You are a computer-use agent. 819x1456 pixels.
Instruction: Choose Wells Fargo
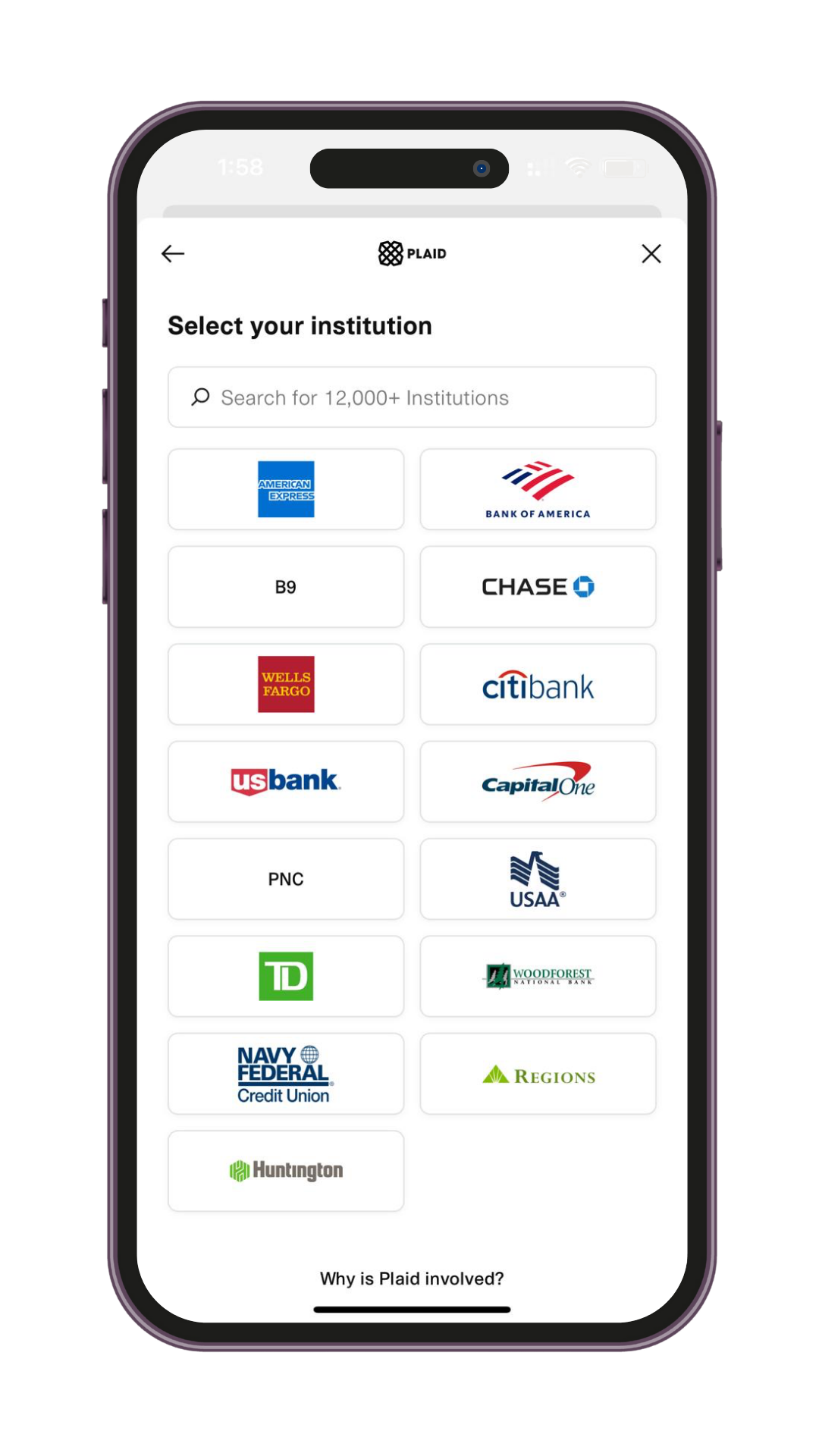coord(286,684)
